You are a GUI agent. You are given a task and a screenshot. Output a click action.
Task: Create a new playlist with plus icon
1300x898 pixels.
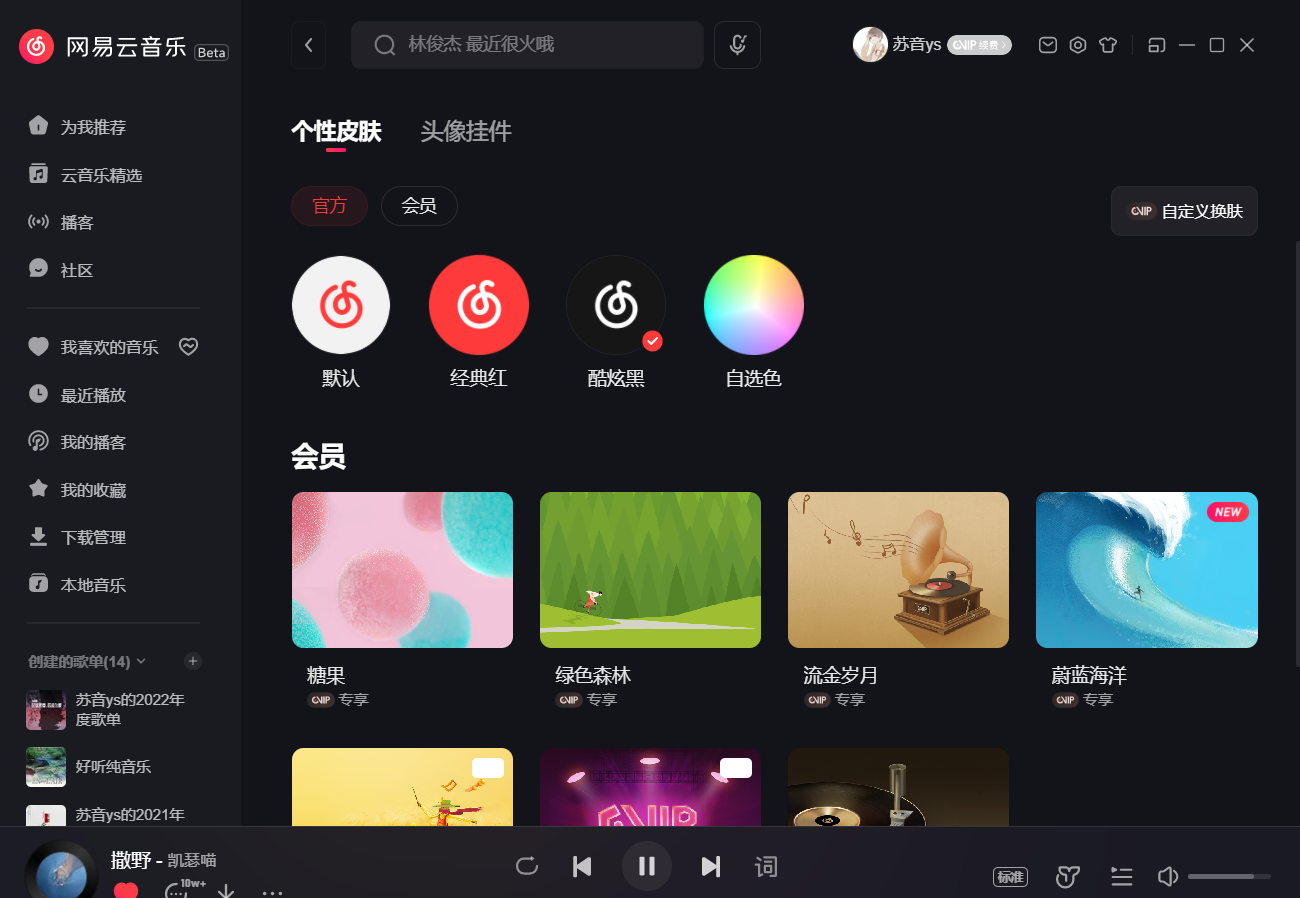[x=194, y=661]
